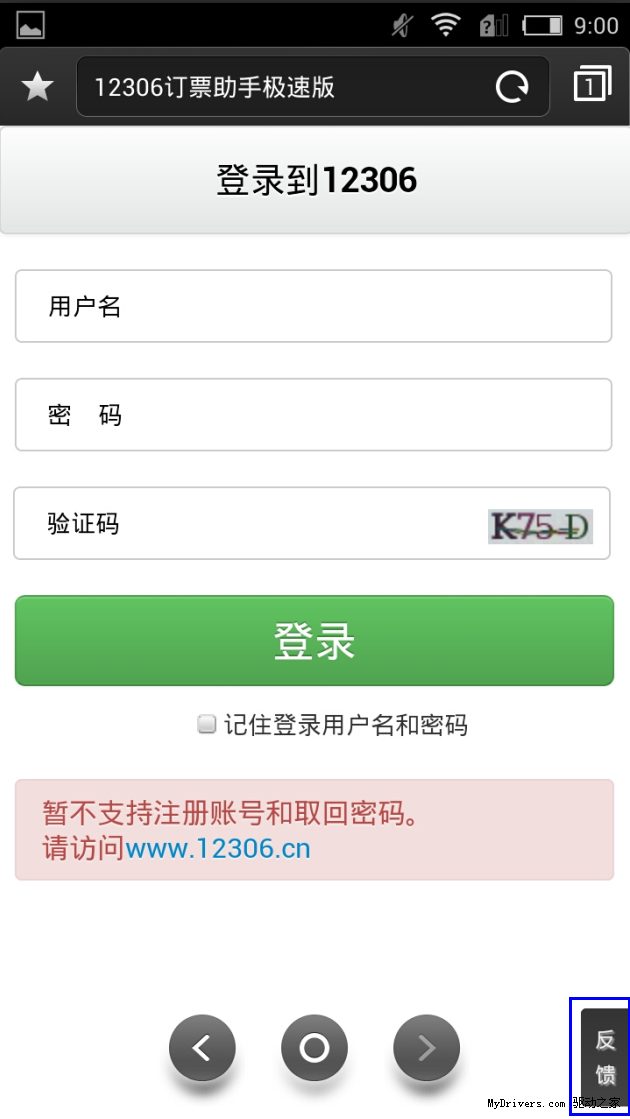
Task: Open the www.12306.cn link
Action: [x=218, y=849]
